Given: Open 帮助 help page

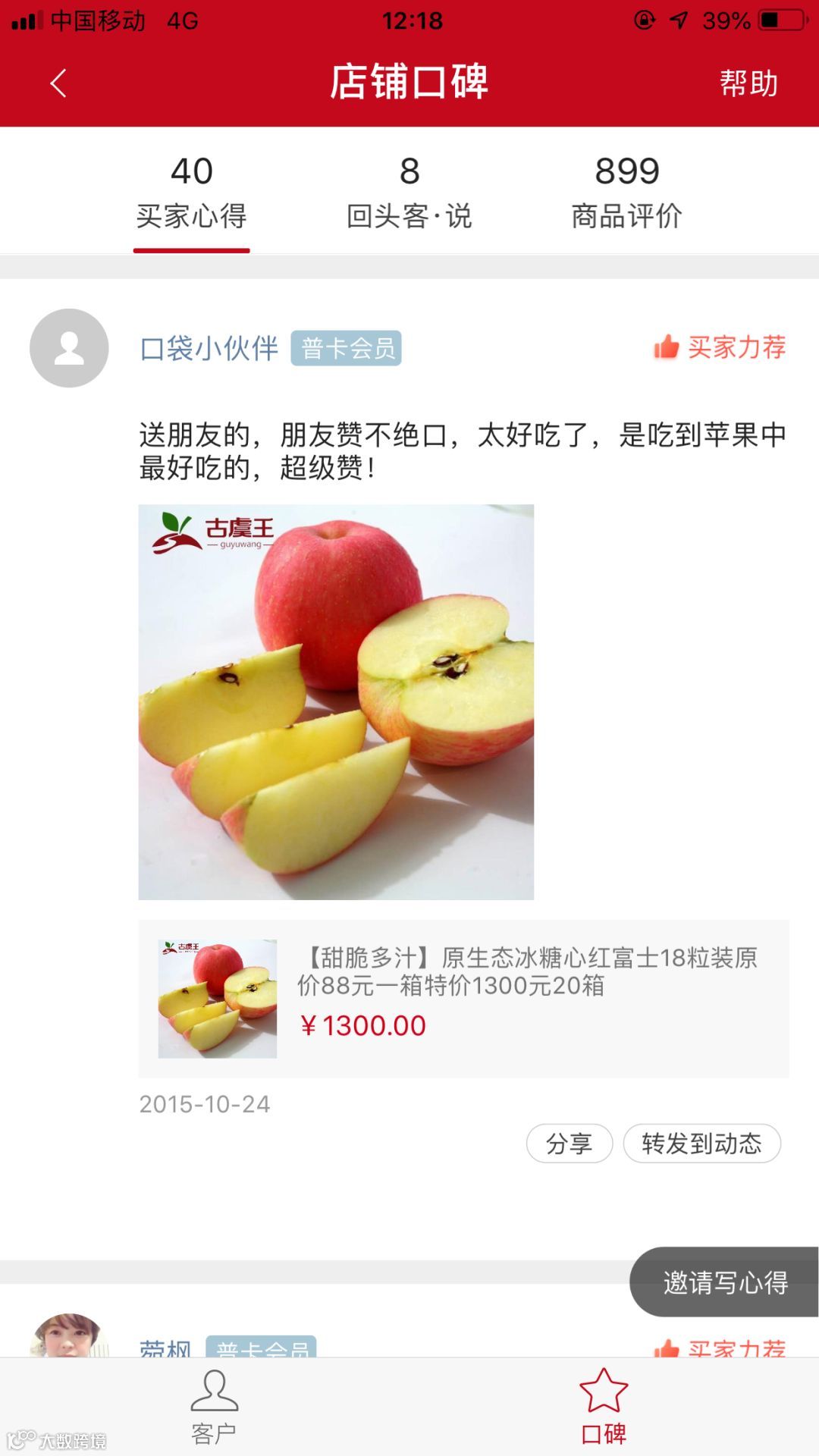Looking at the screenshot, I should [748, 83].
